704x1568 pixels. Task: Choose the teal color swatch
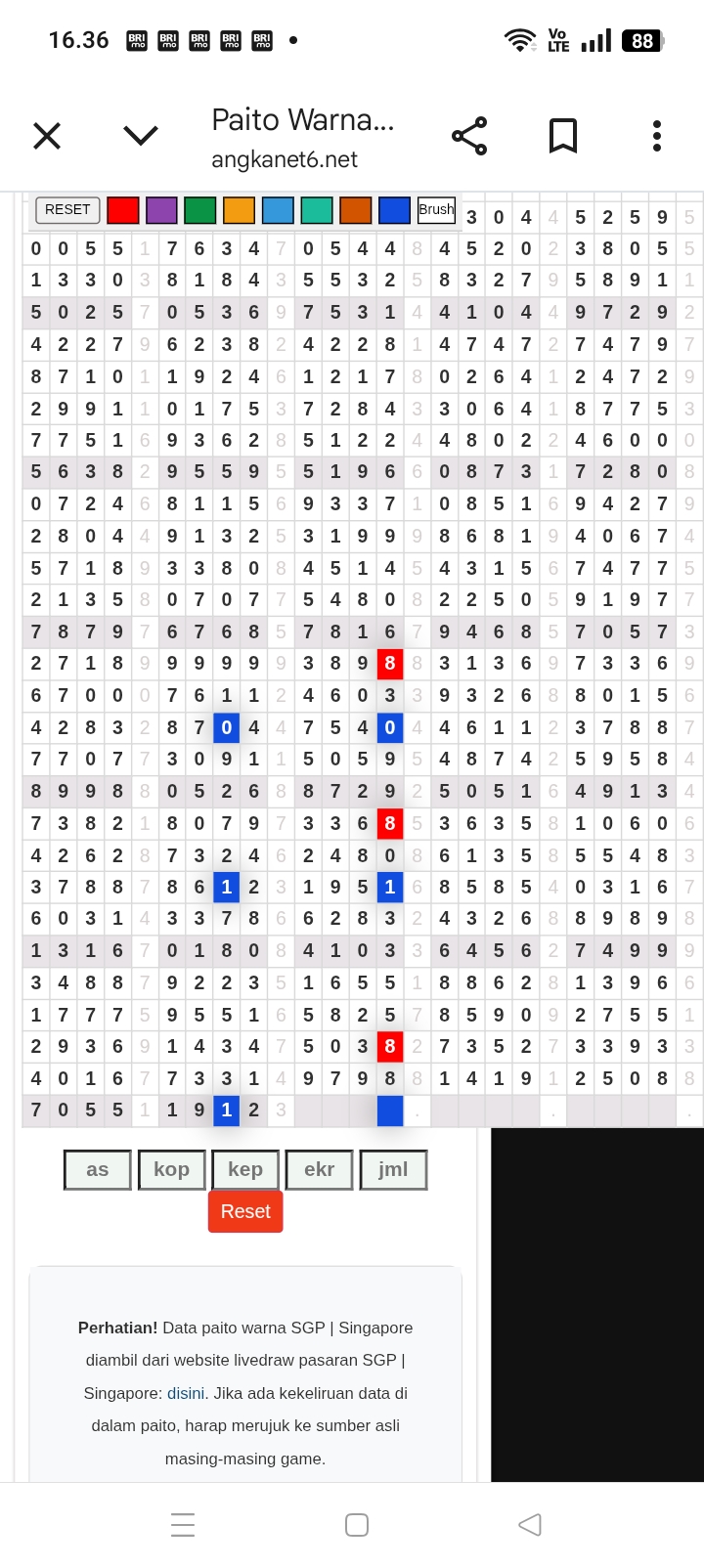pos(317,210)
